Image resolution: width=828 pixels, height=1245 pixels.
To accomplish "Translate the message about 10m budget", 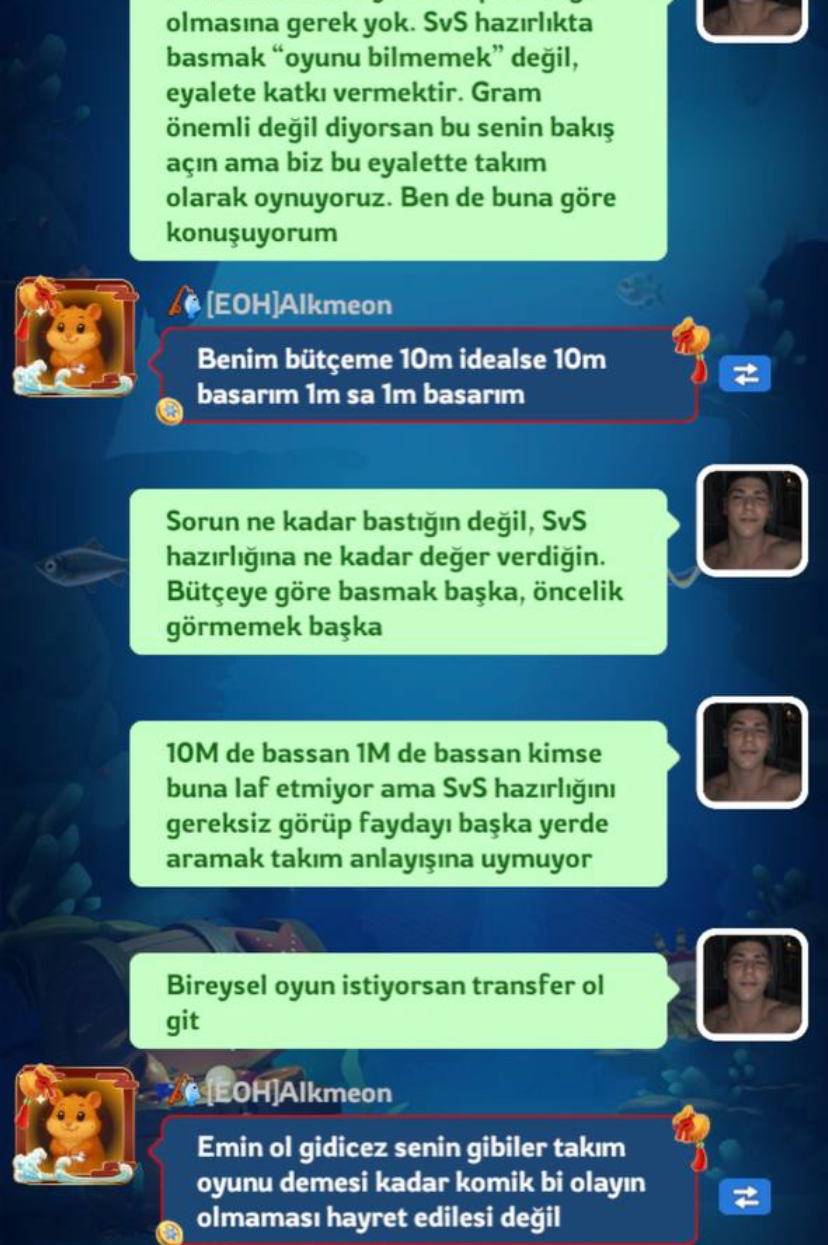I will coord(745,374).
